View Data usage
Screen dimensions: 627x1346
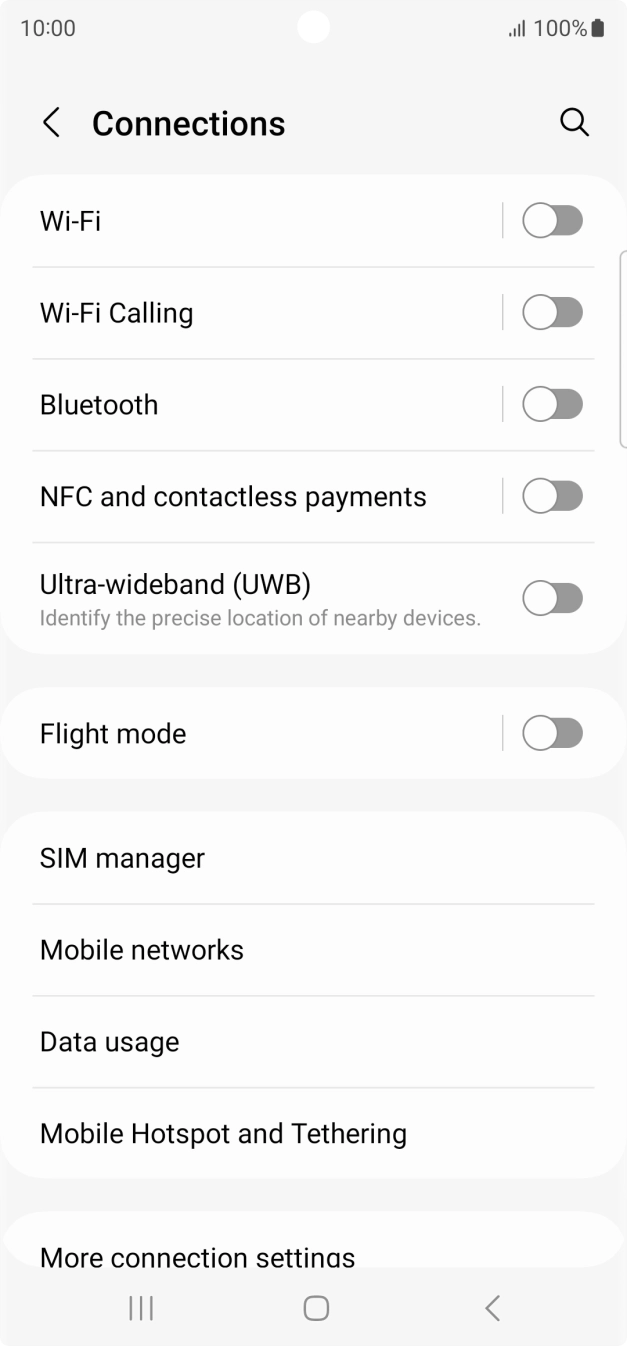pyautogui.click(x=110, y=1042)
